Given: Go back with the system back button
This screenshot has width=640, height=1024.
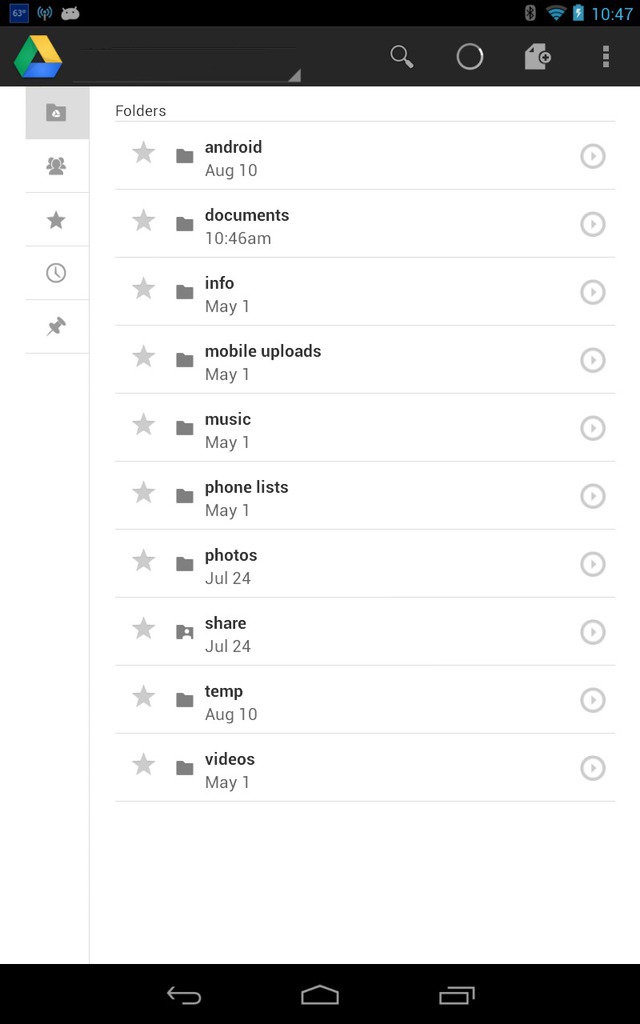Looking at the screenshot, I should (x=184, y=995).
